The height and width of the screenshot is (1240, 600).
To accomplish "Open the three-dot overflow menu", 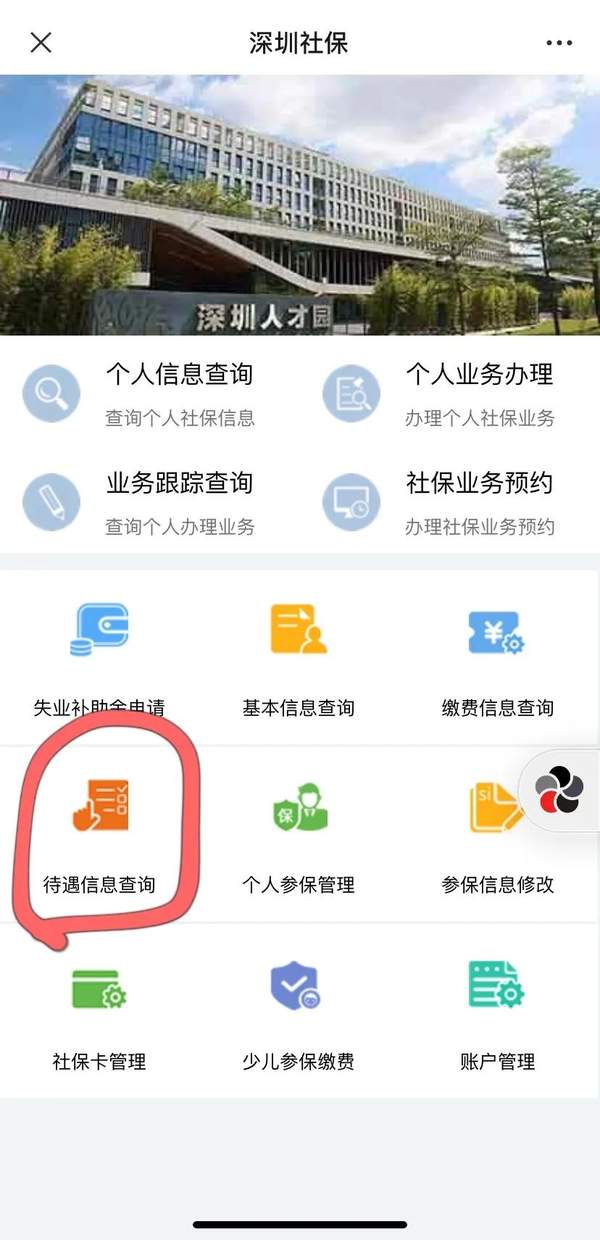I will click(x=560, y=42).
